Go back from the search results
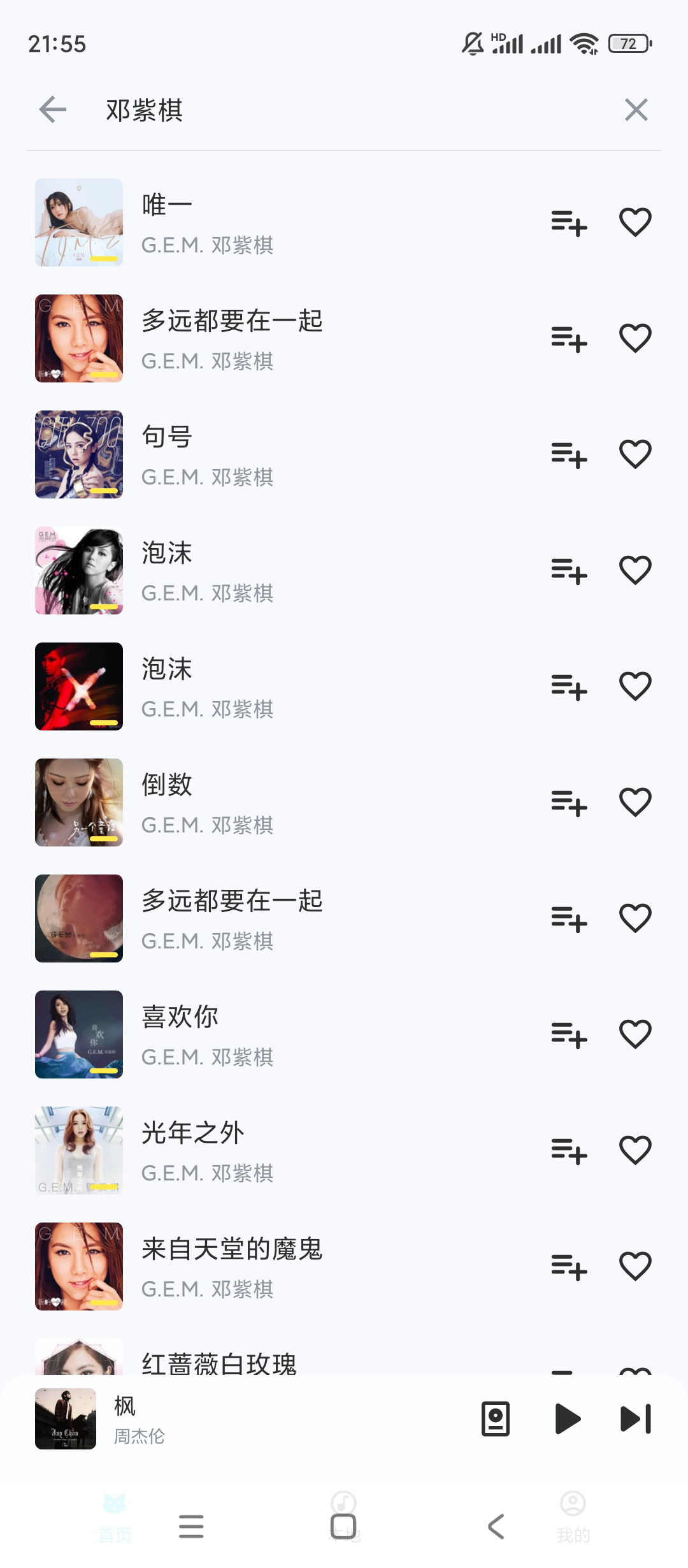The image size is (688, 1568). 53,110
